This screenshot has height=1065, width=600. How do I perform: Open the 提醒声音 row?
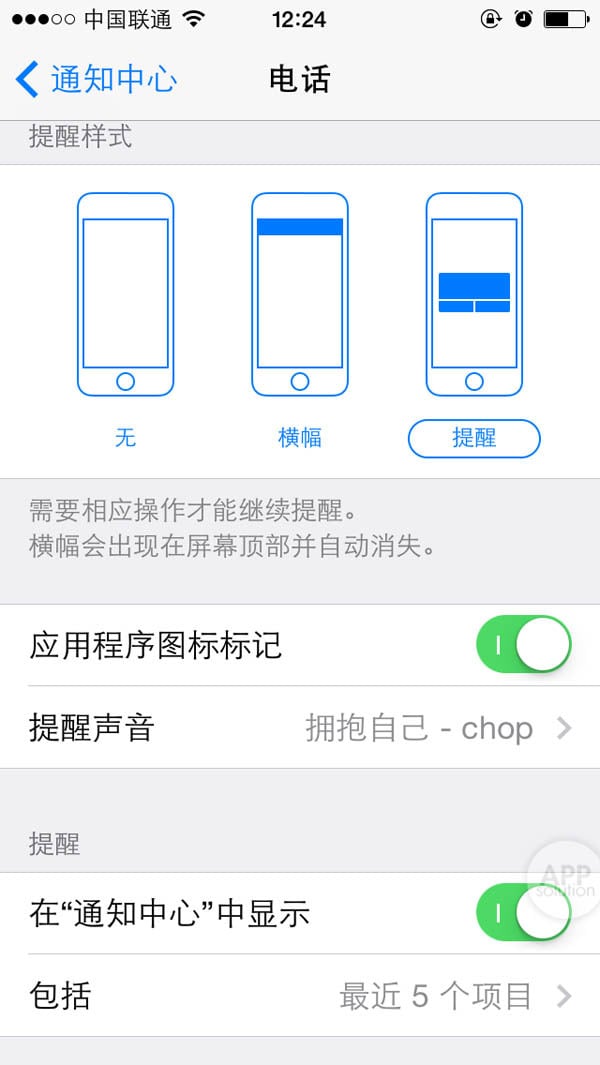tap(300, 728)
